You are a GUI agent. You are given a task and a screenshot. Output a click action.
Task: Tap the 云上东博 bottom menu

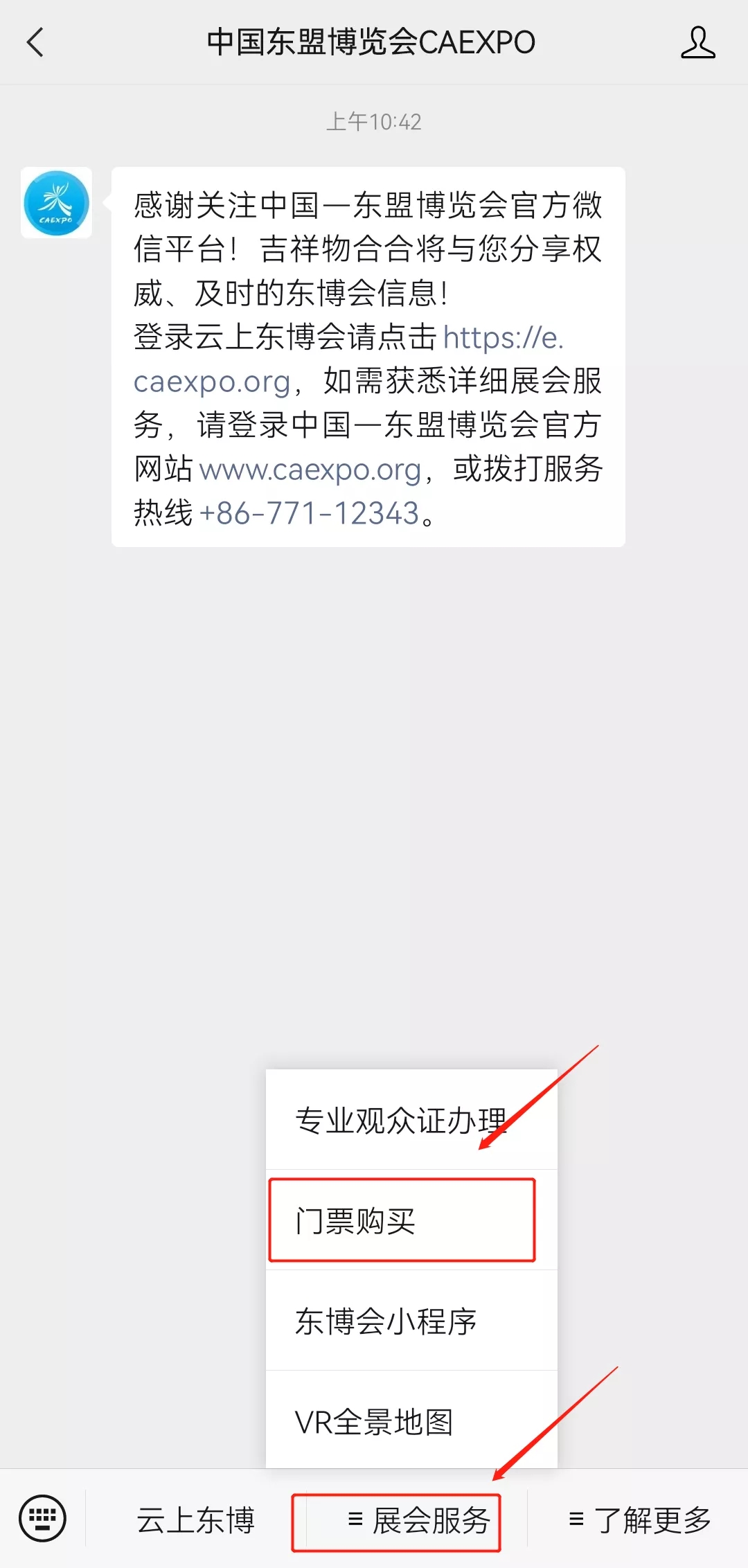[195, 1520]
